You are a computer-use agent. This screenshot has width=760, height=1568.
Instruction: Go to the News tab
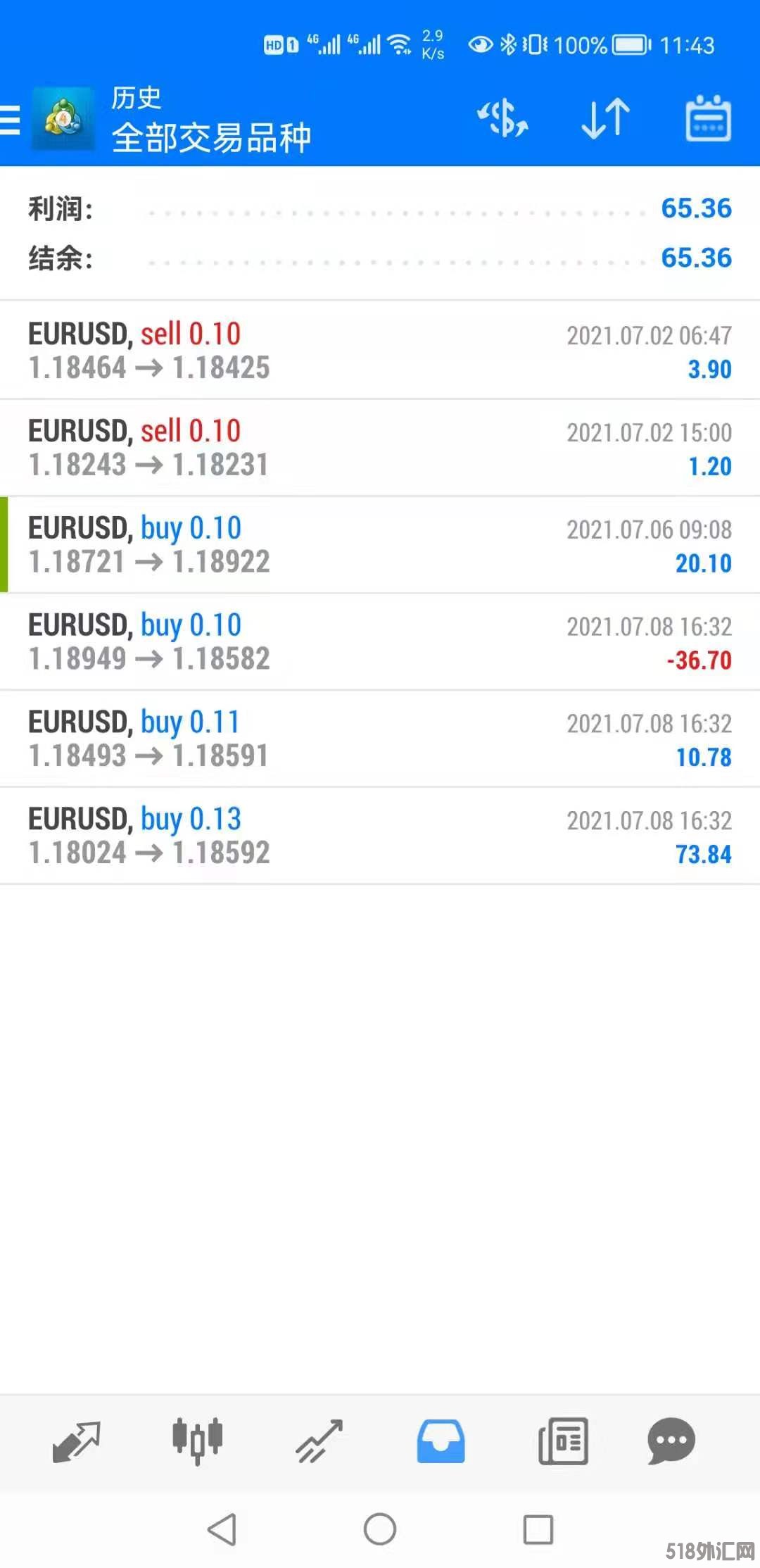(x=562, y=1441)
